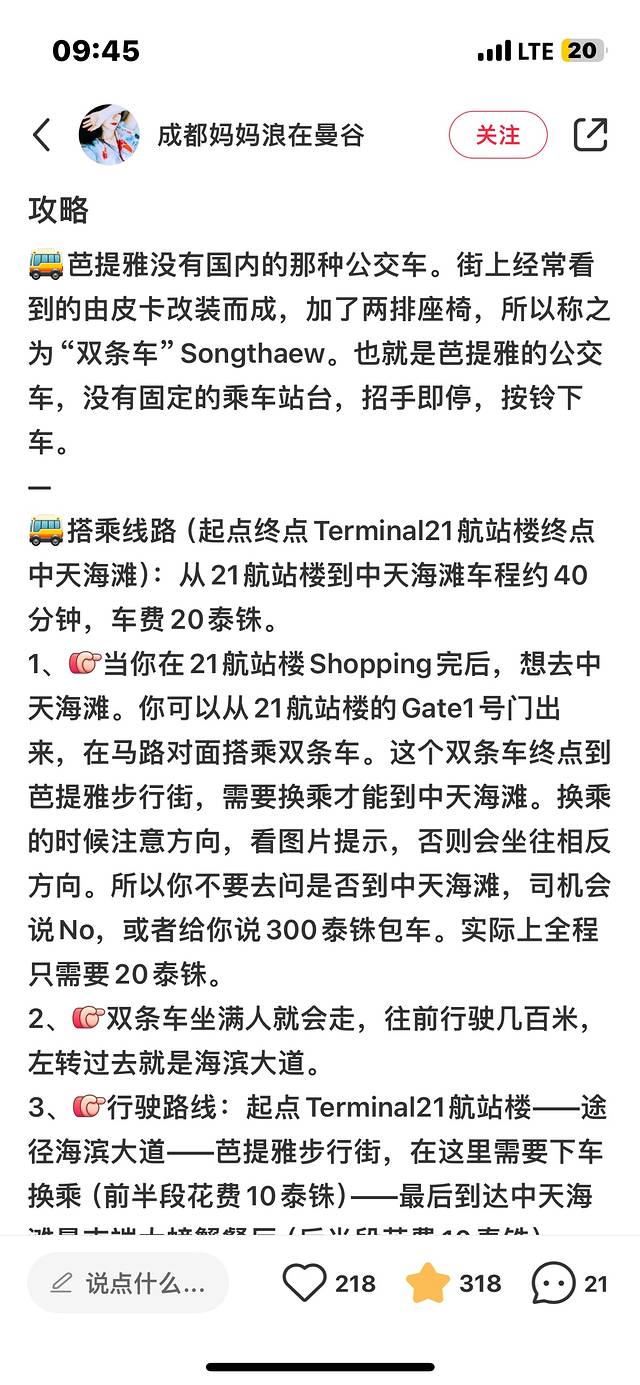
Task: Tap the 说点什么 comment field
Action: click(128, 1283)
